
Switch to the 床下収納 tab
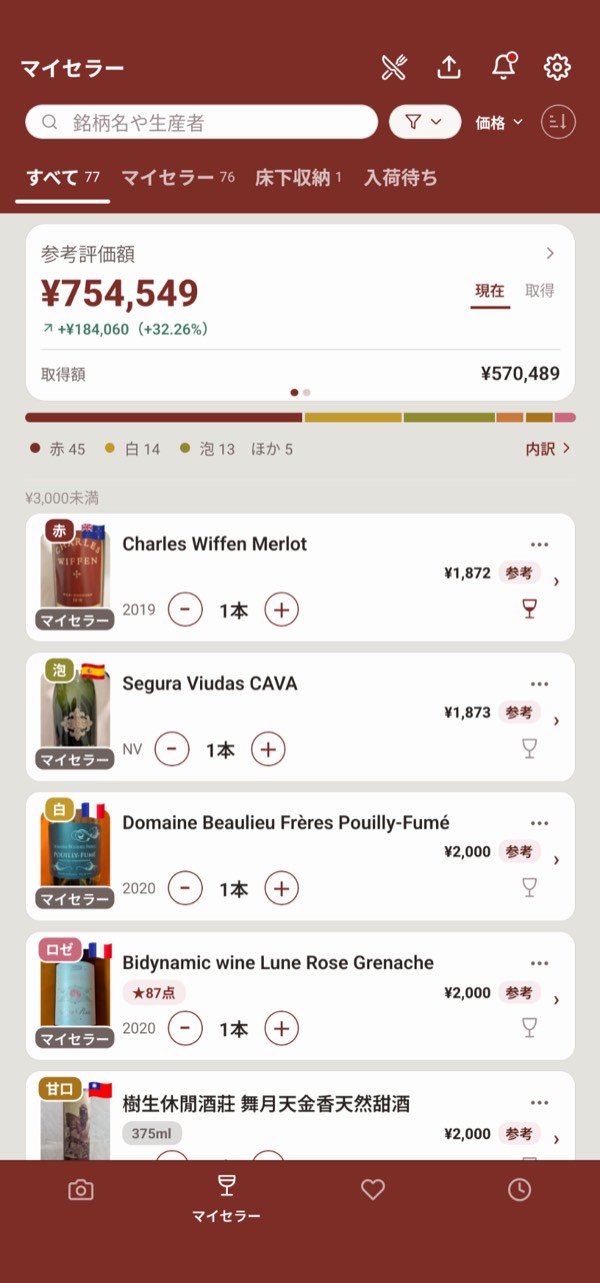298,178
